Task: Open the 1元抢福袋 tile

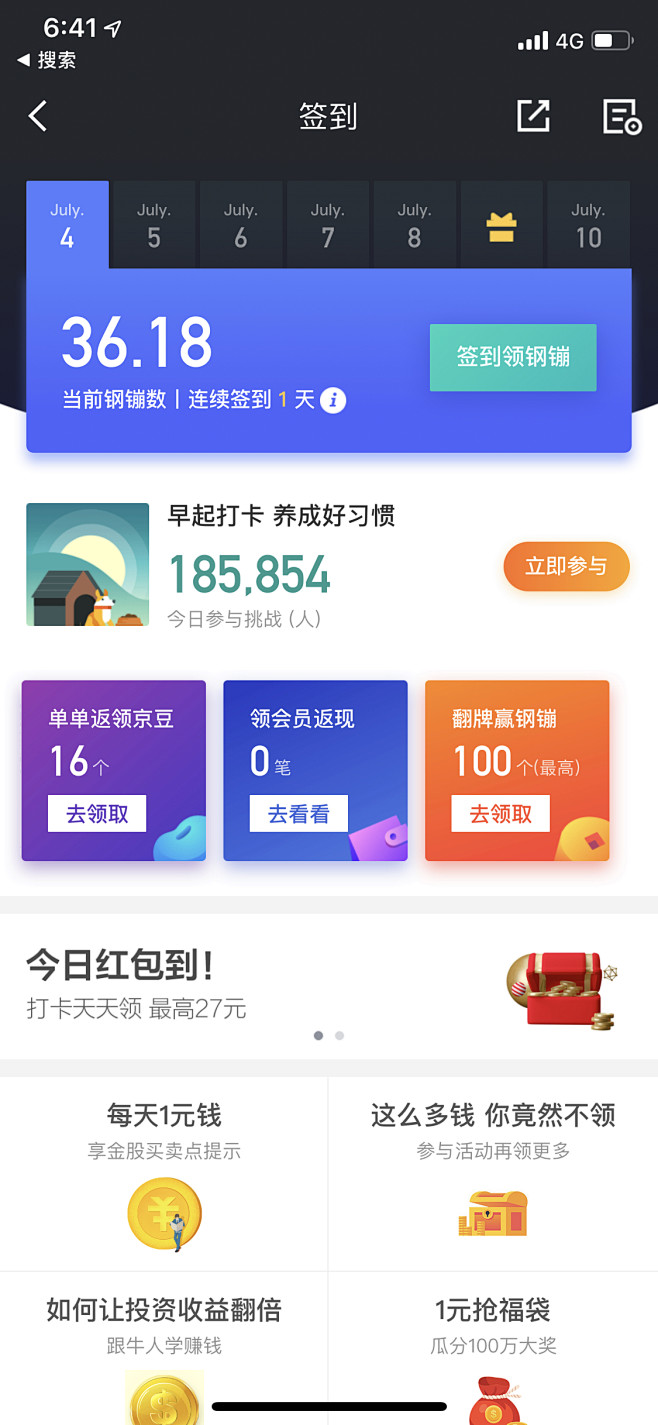Action: [x=493, y=1345]
